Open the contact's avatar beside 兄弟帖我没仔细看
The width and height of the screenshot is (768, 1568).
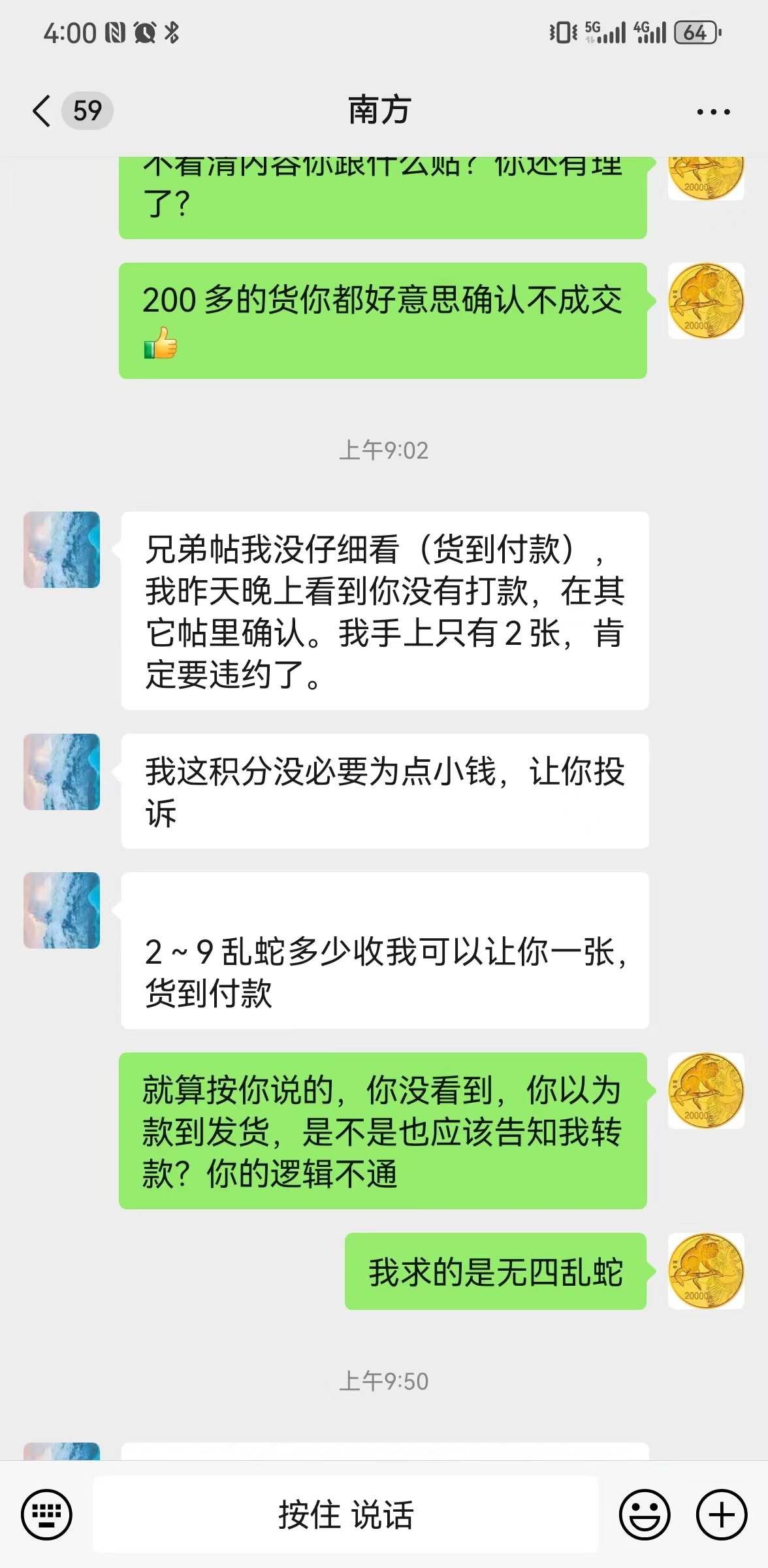point(61,549)
